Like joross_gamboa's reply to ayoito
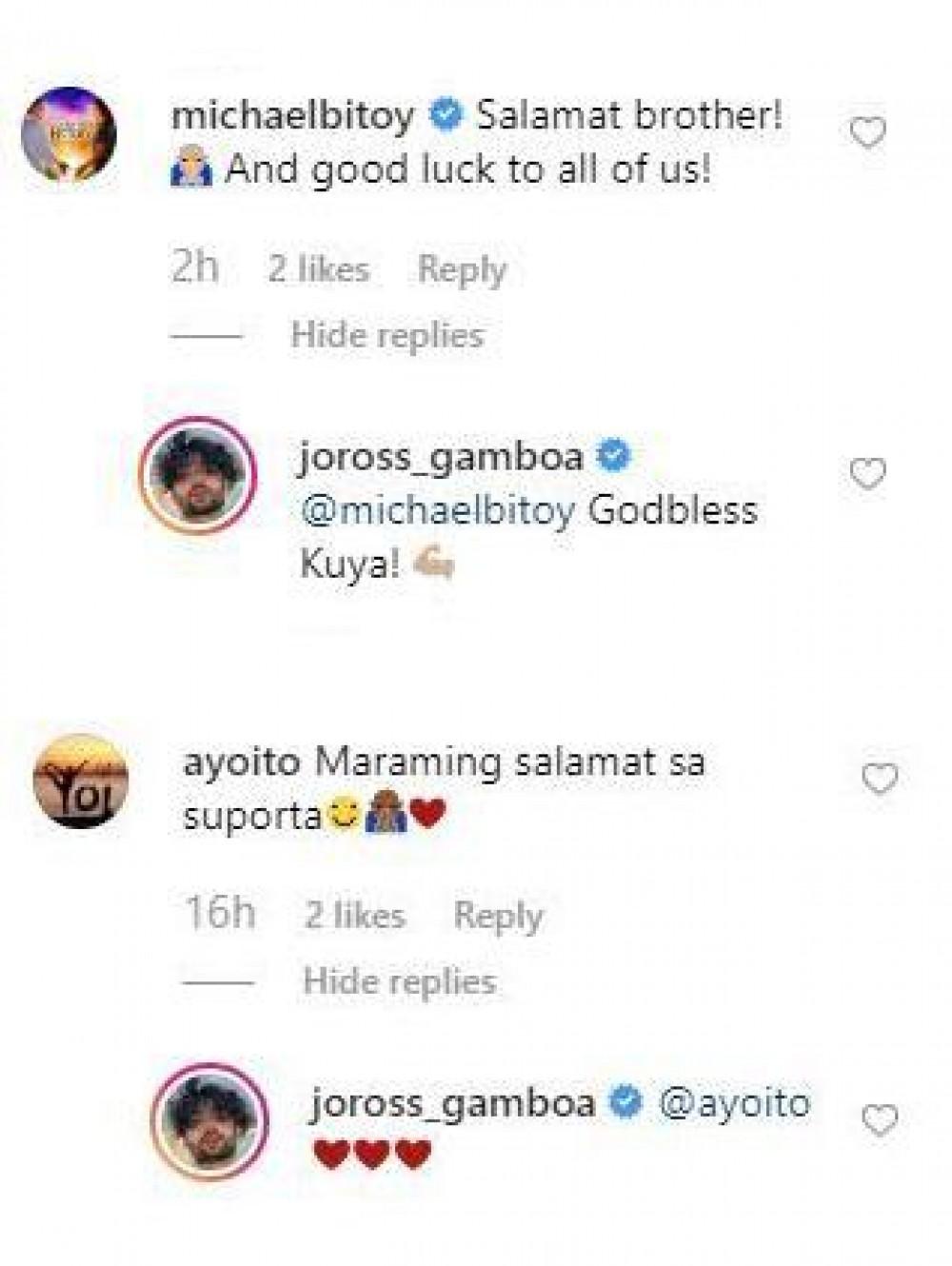Image resolution: width=952 pixels, height=1266 pixels. pyautogui.click(x=879, y=1120)
